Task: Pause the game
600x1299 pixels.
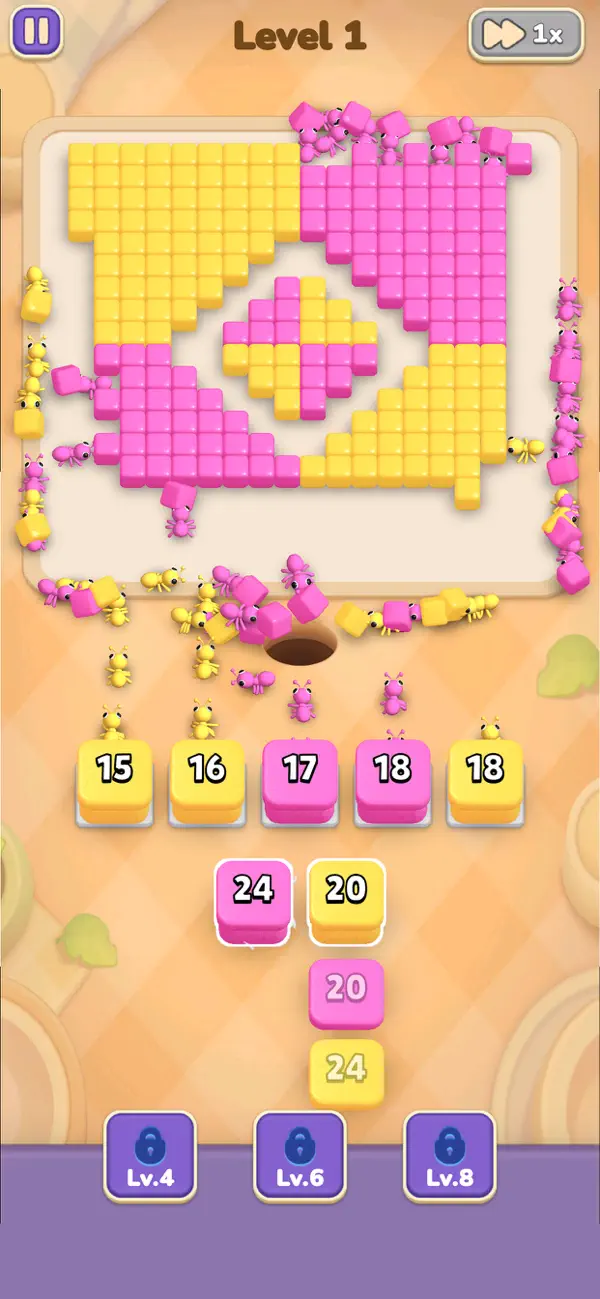Action: pyautogui.click(x=36, y=31)
